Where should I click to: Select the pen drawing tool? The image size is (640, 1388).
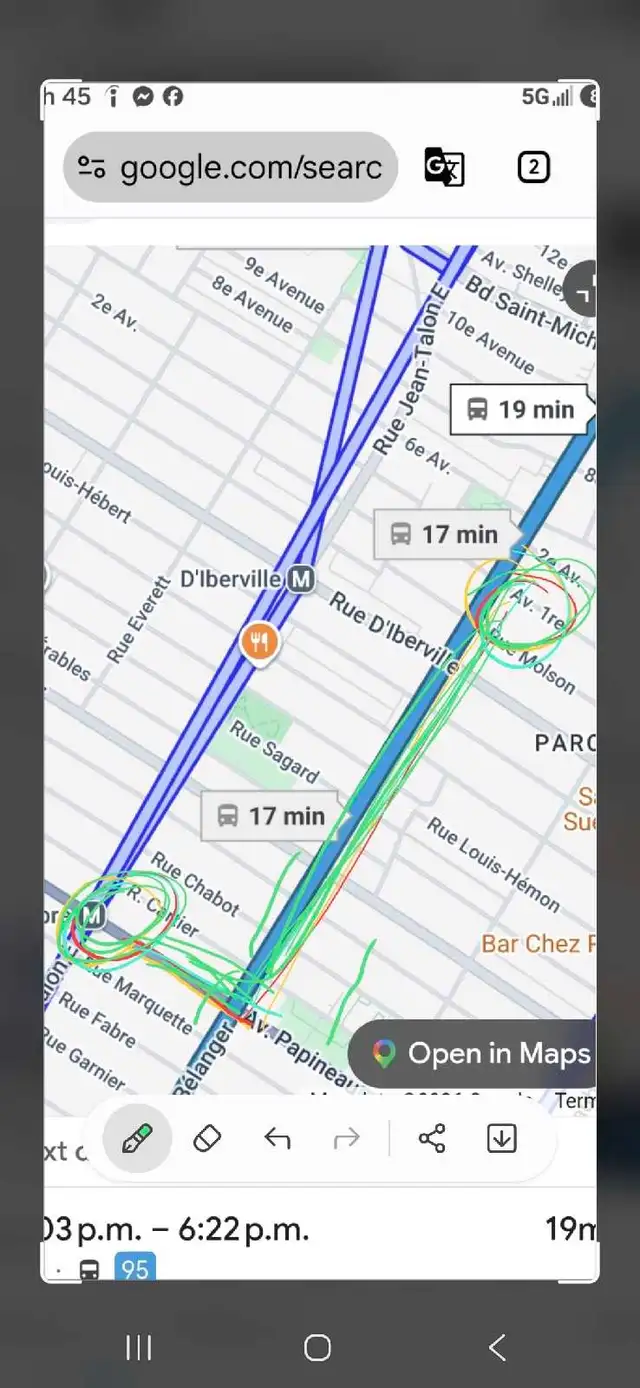click(x=137, y=1139)
